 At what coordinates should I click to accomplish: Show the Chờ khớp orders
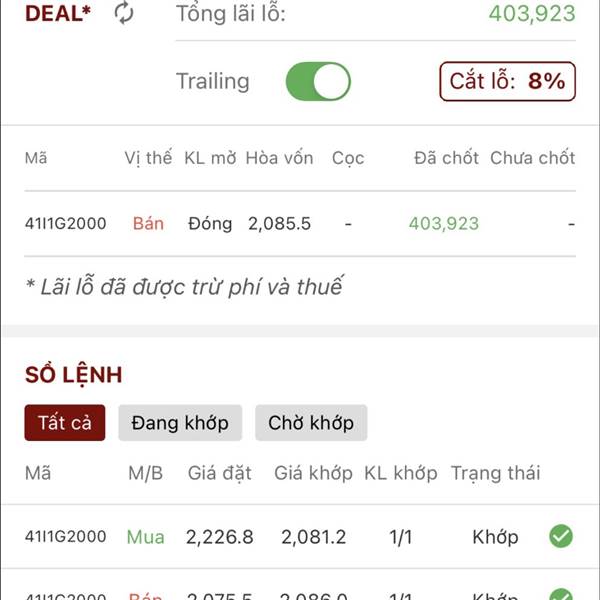coord(311,423)
